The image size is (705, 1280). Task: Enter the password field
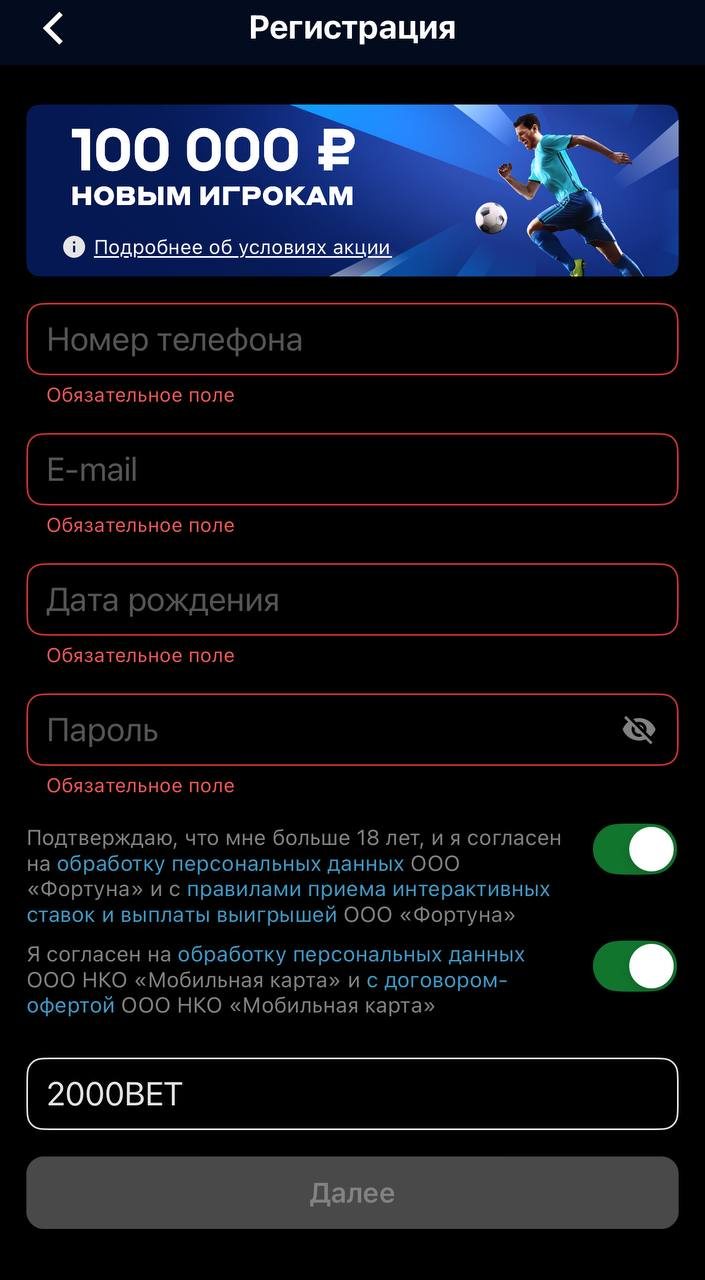320,730
